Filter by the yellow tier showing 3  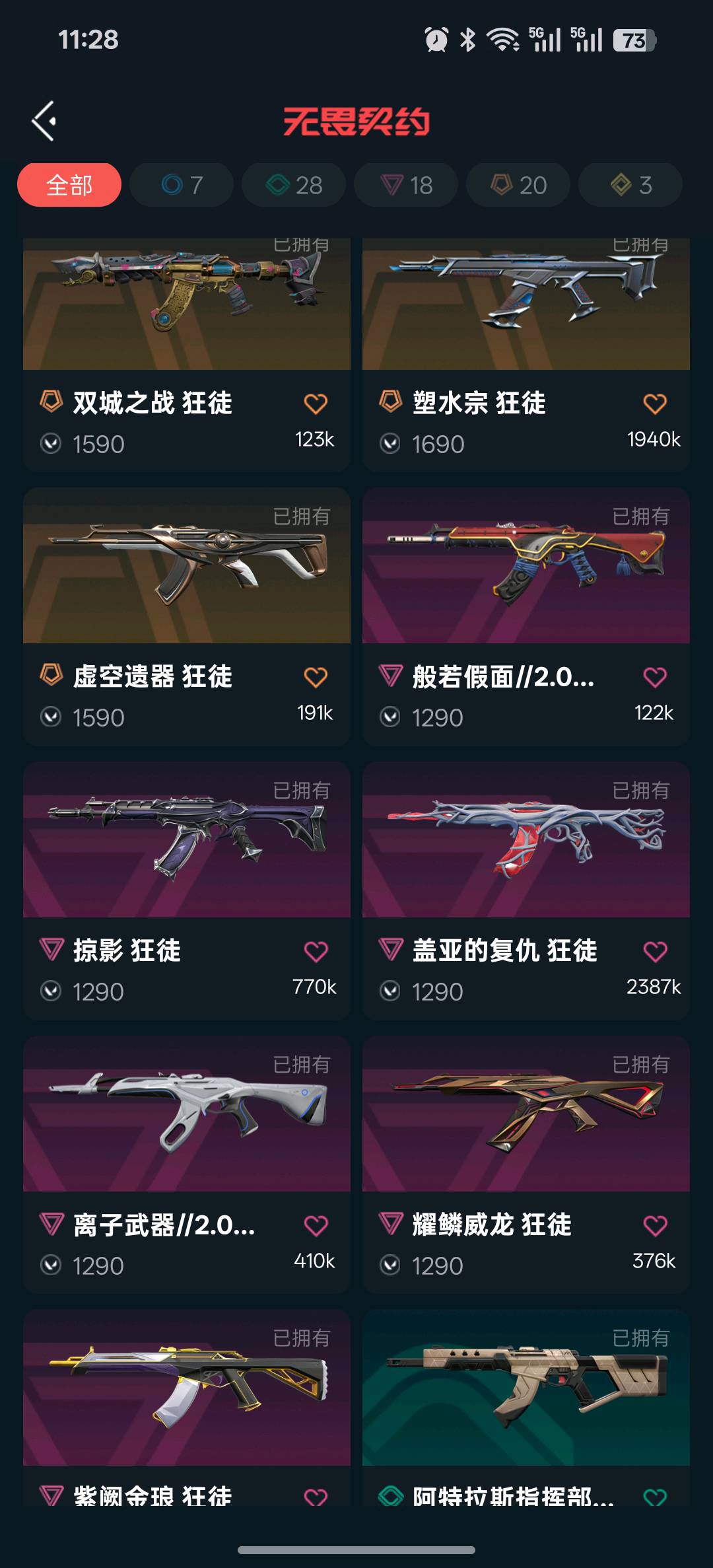[x=630, y=185]
